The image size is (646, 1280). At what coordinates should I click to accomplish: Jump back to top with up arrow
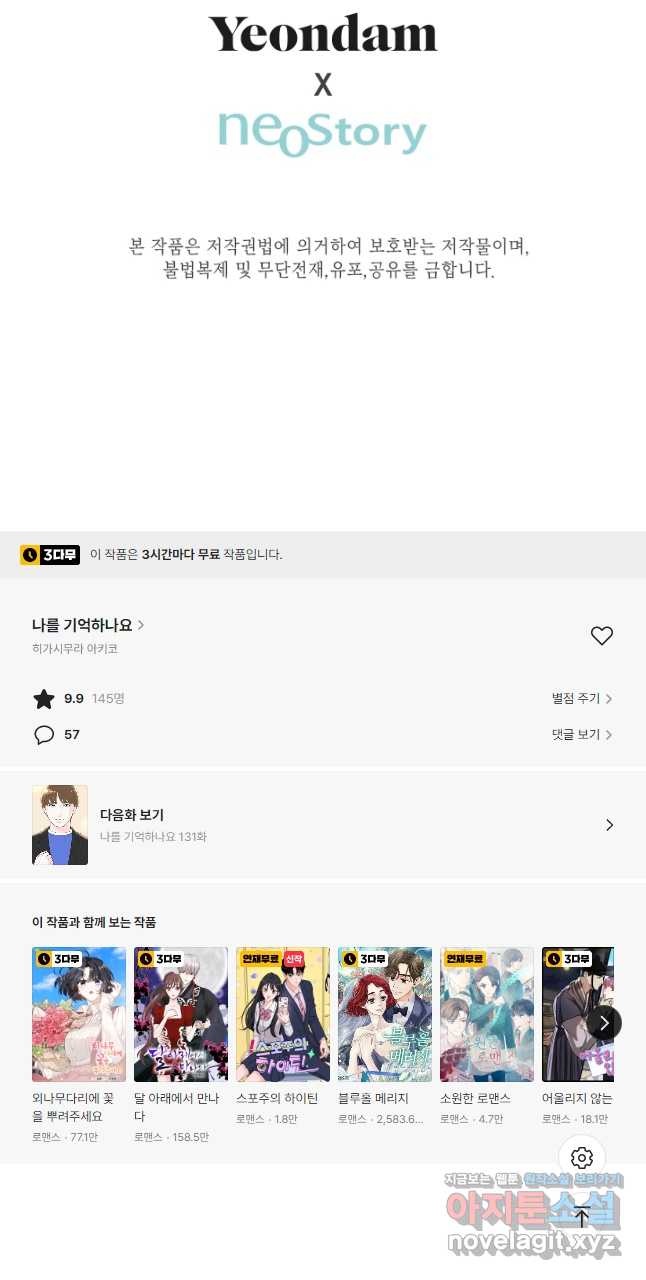click(582, 1217)
